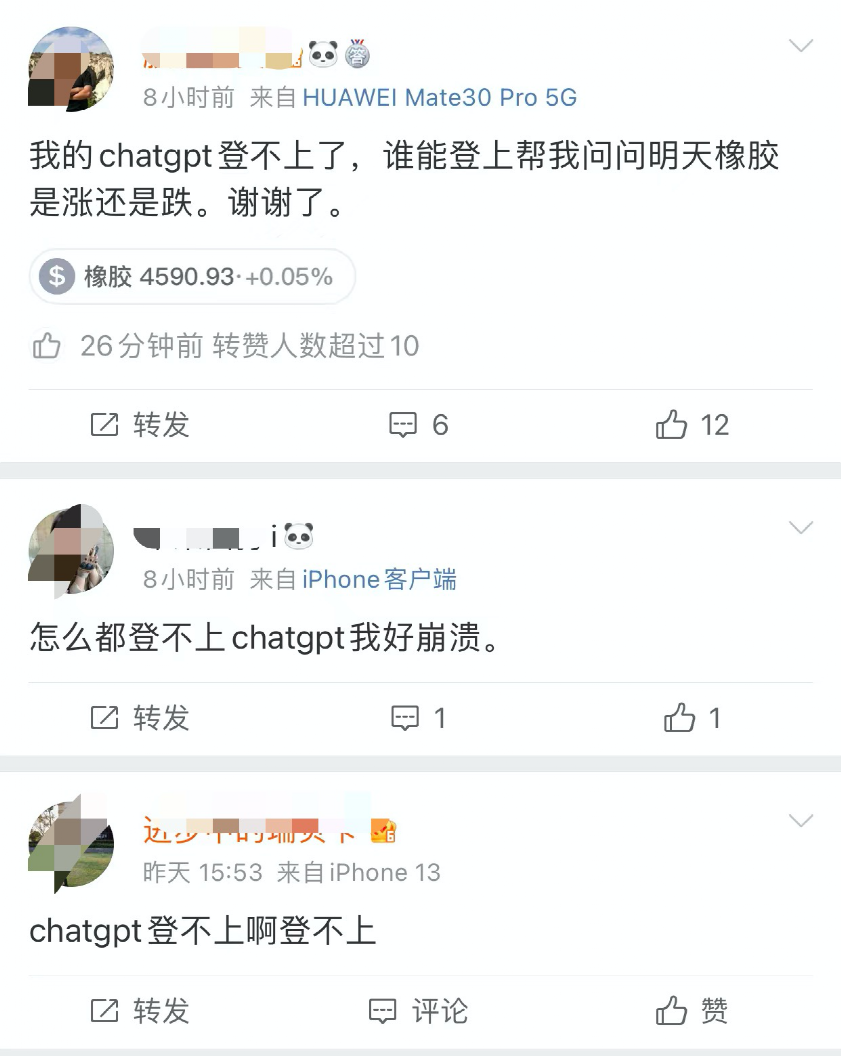
Task: Like the 橡胶 post with 12 likes
Action: (x=692, y=425)
